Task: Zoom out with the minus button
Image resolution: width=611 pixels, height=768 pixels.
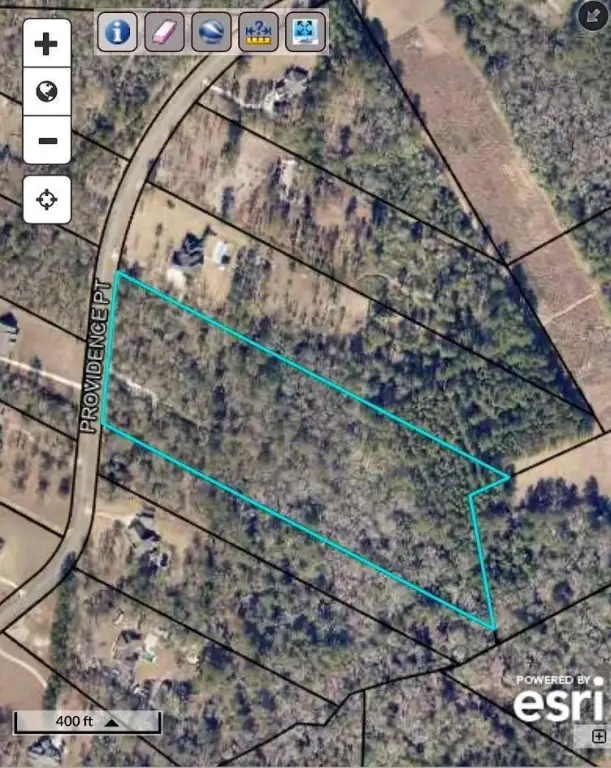Action: tap(47, 141)
